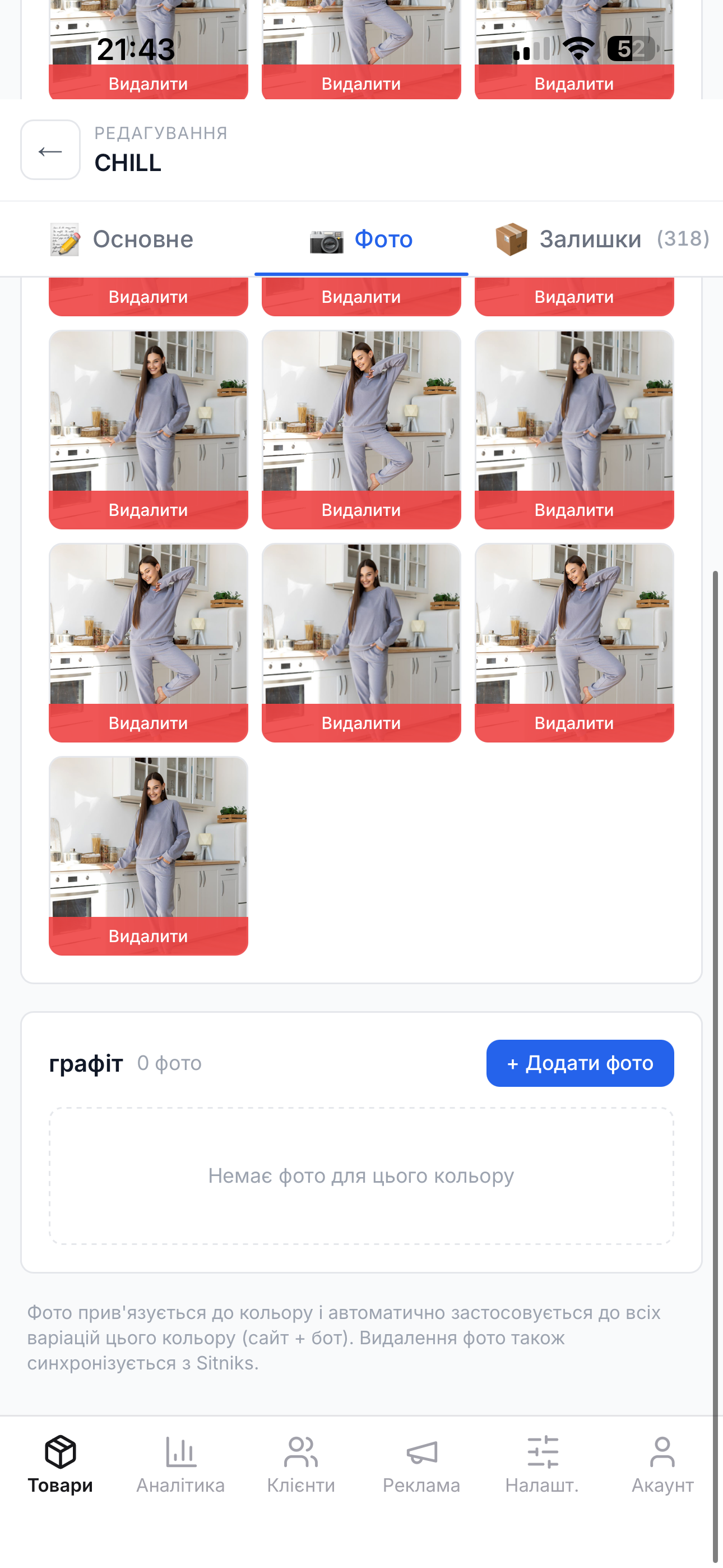Open the Товари section
Viewport: 723px width, 1568px height.
(61, 1464)
